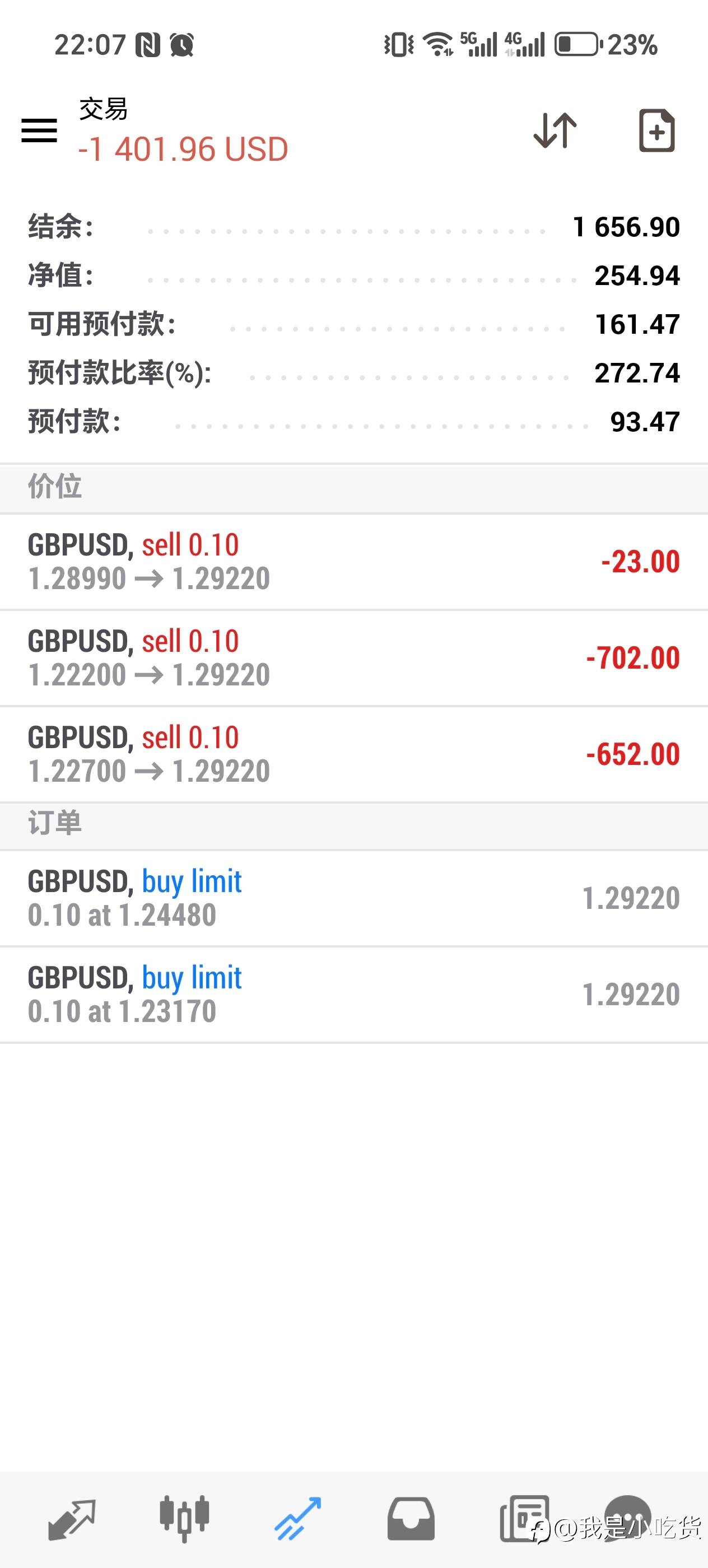
Task: Select the buy limit order at 1.24480
Action: pos(353,898)
